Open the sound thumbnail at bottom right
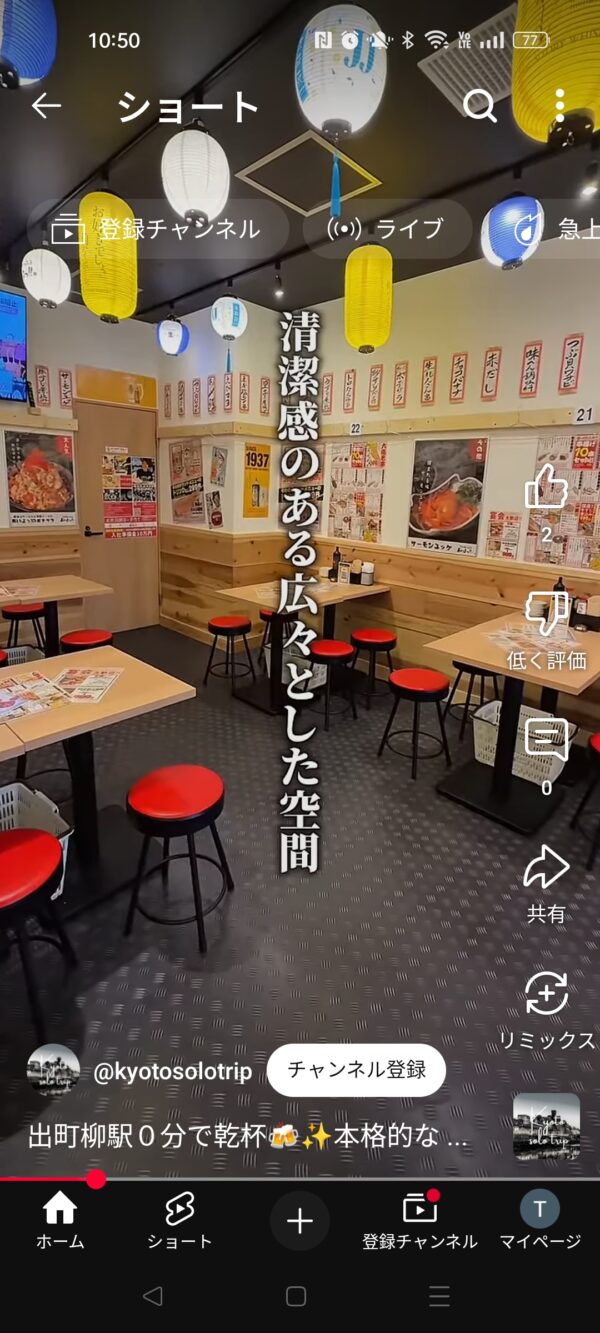This screenshot has width=600, height=1333. 546,1126
